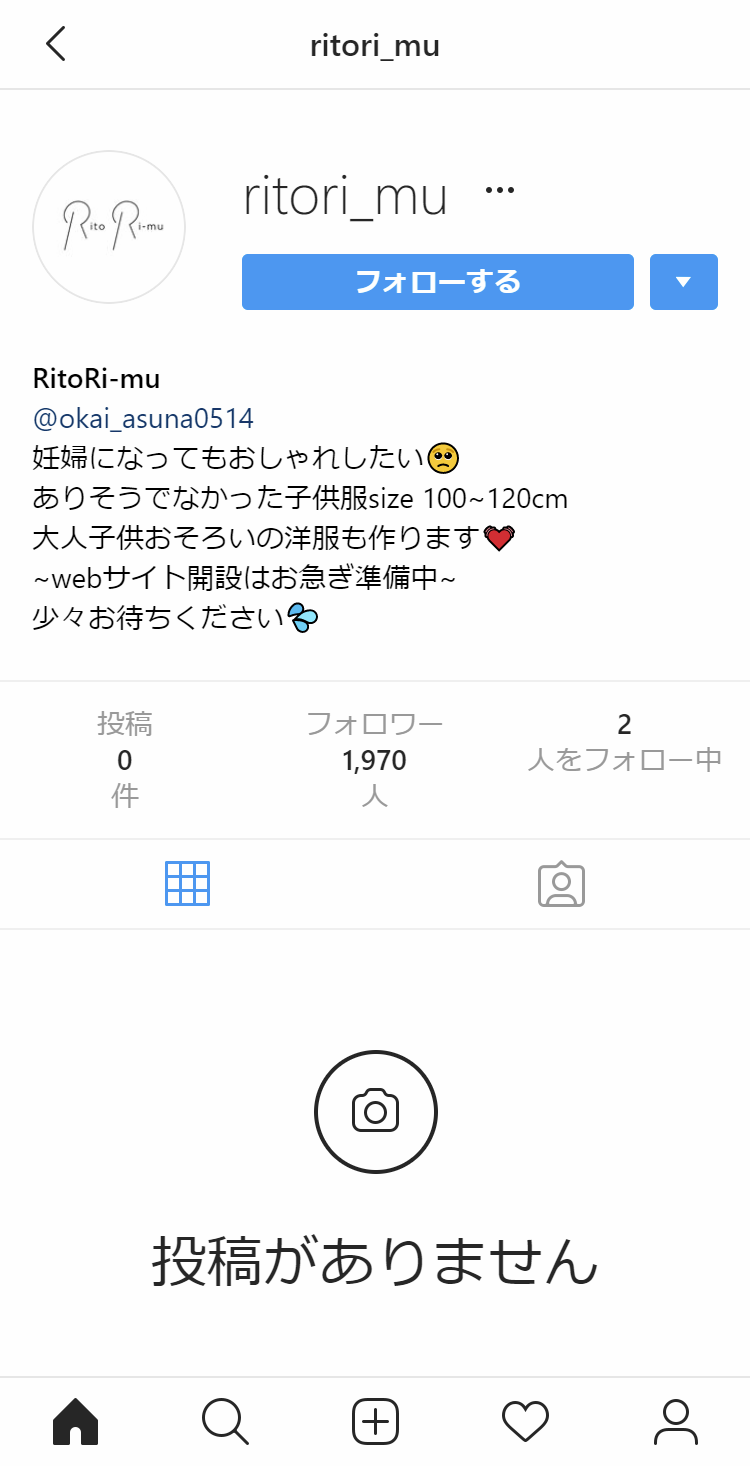Expand the follow options dropdown arrow
The width and height of the screenshot is (750, 1466).
(684, 281)
